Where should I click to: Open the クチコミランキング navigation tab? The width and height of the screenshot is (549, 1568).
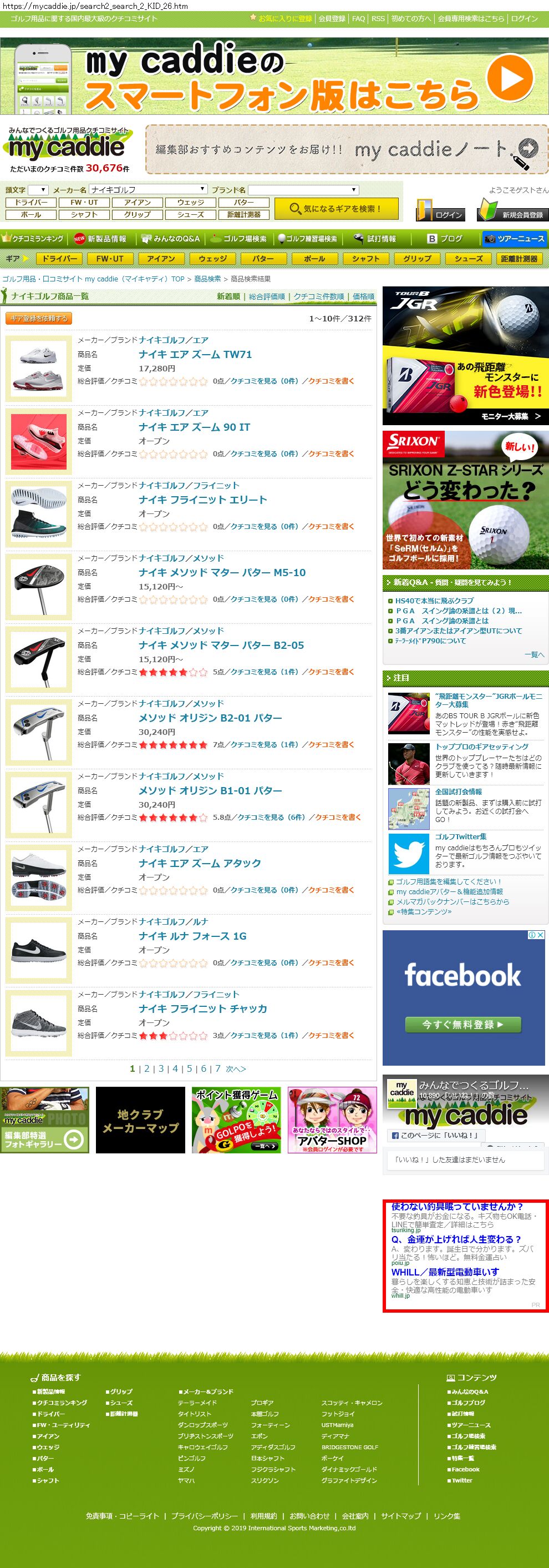33,239
